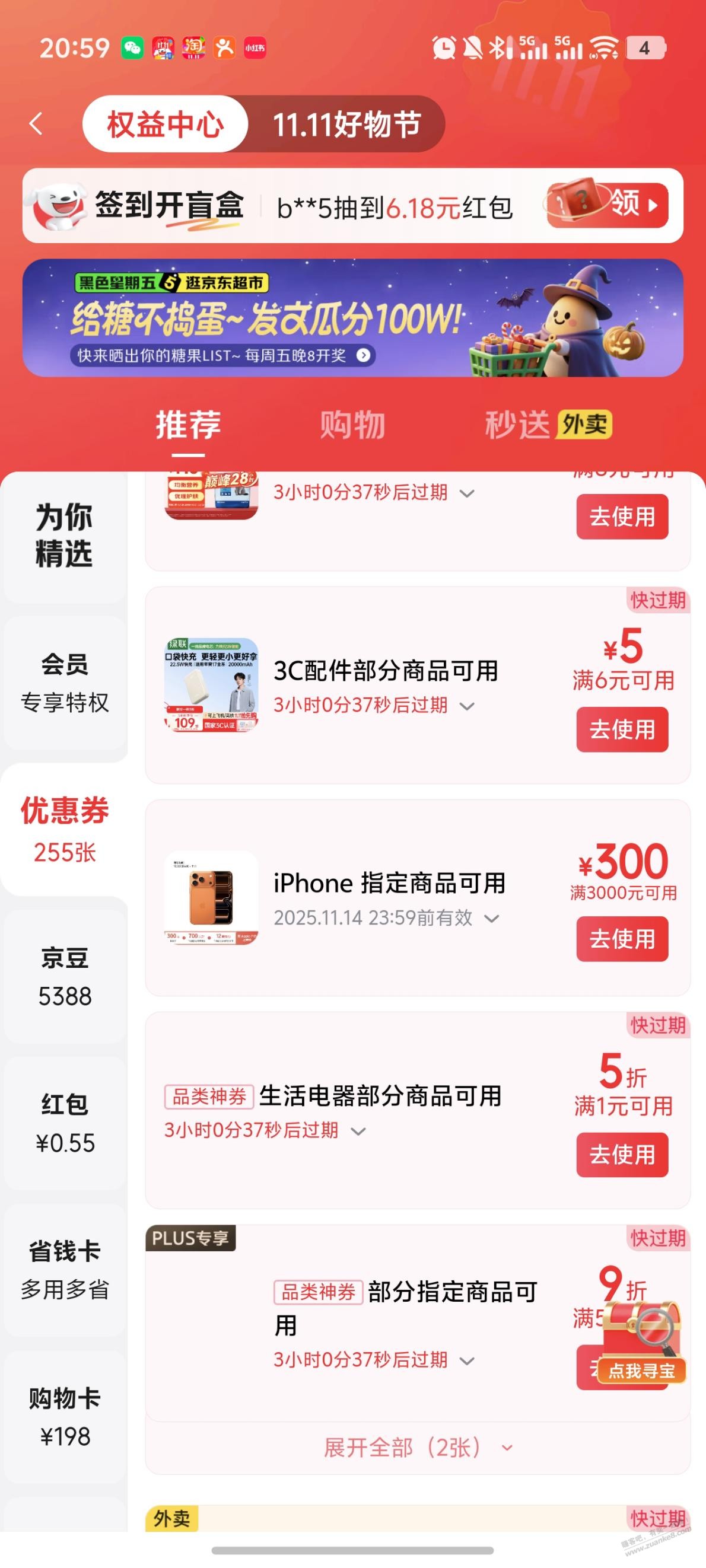Open 购物卡 ¥198 section
706x1568 pixels.
pos(64,1417)
